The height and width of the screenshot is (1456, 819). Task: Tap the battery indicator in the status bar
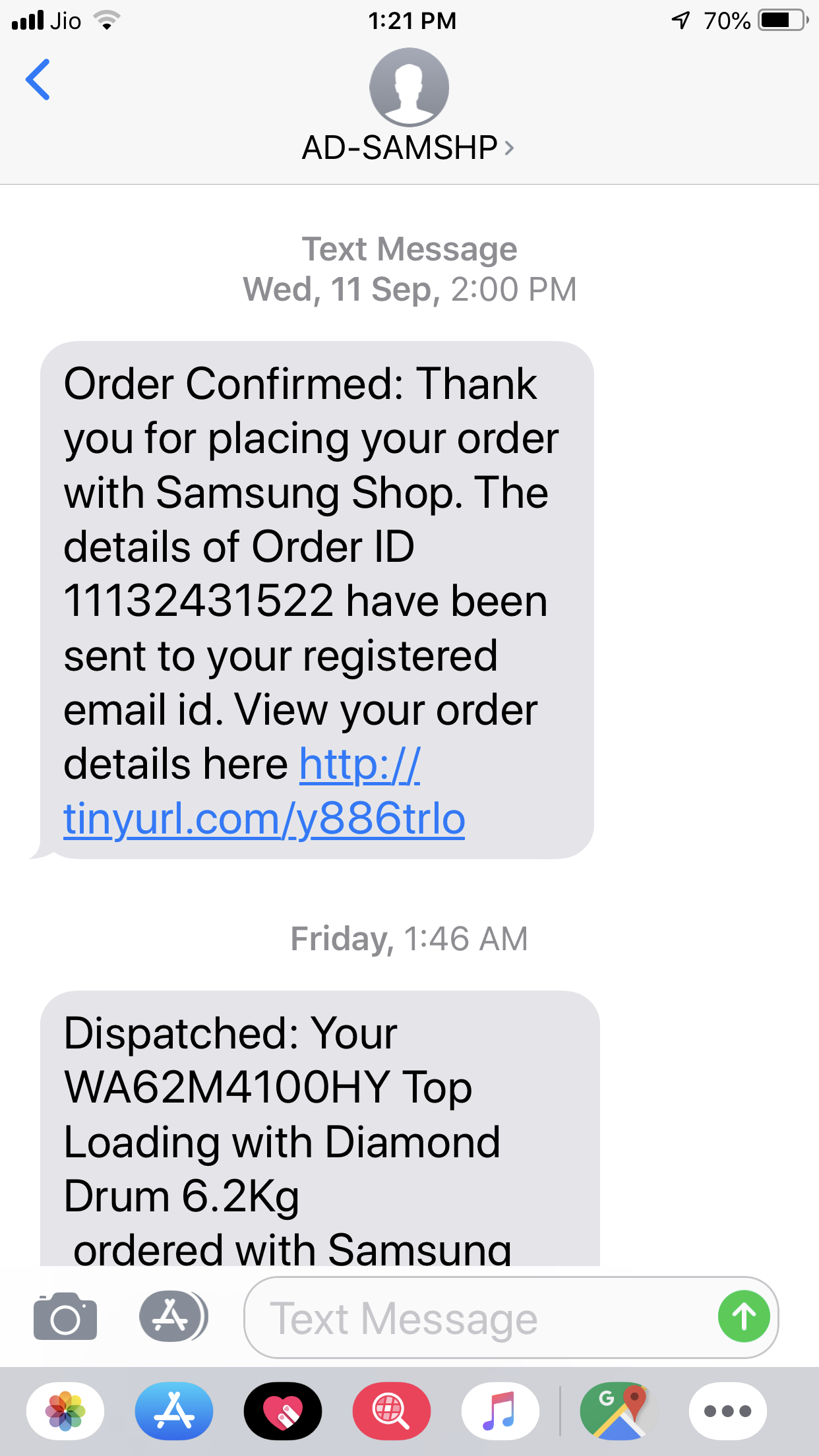[781, 20]
